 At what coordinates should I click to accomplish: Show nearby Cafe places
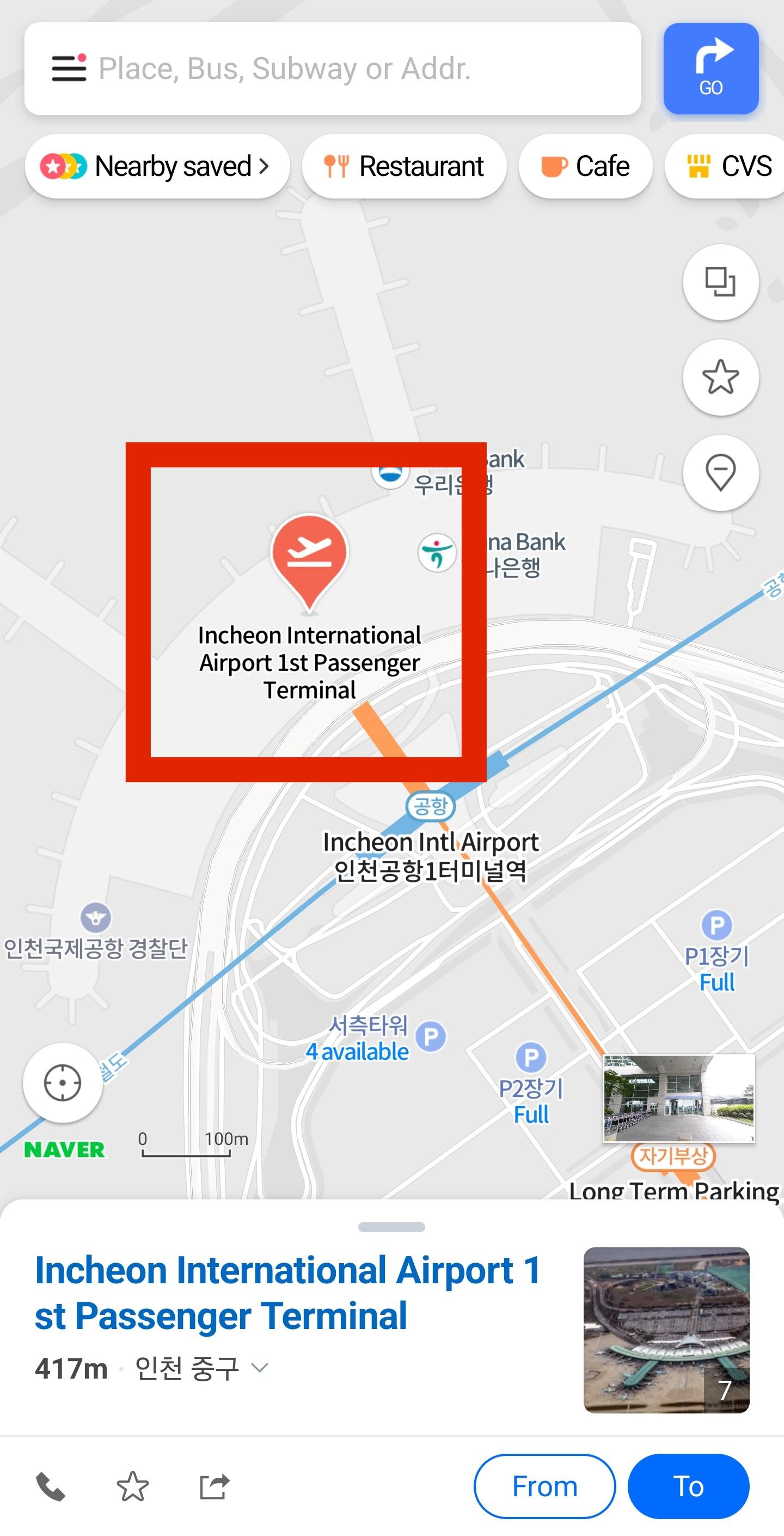585,166
